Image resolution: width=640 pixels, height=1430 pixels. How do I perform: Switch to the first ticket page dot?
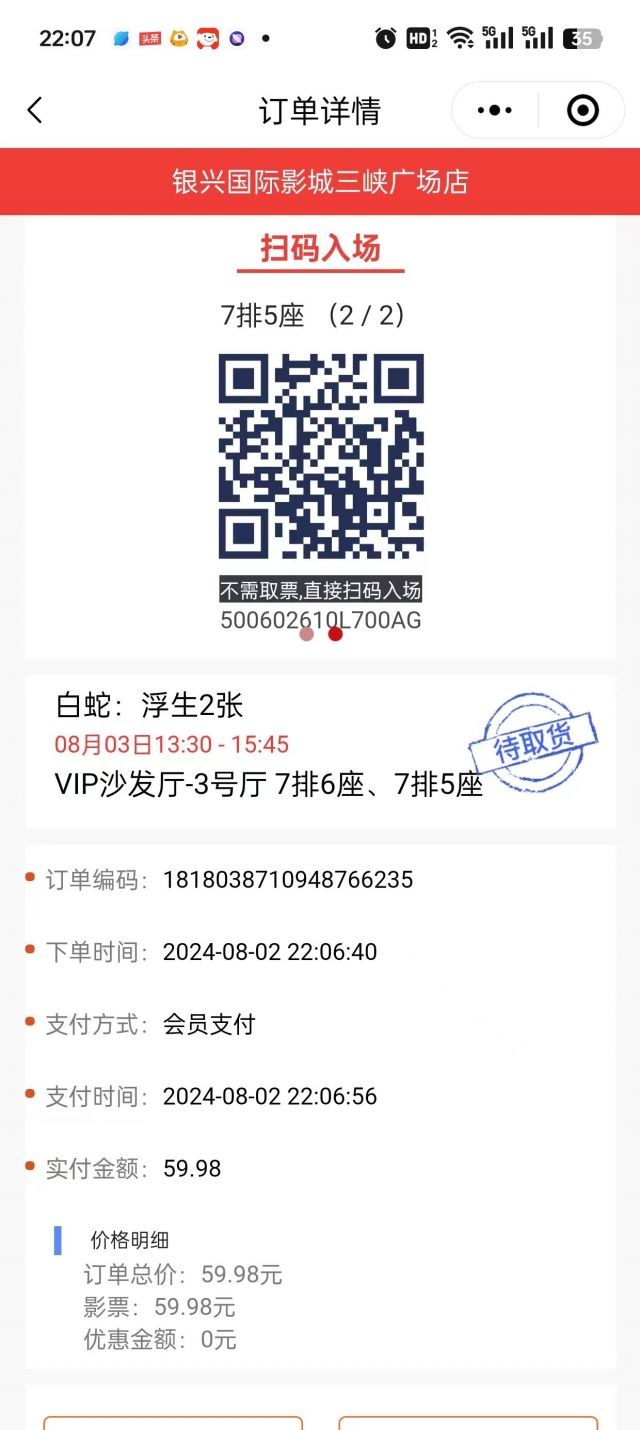pos(306,634)
